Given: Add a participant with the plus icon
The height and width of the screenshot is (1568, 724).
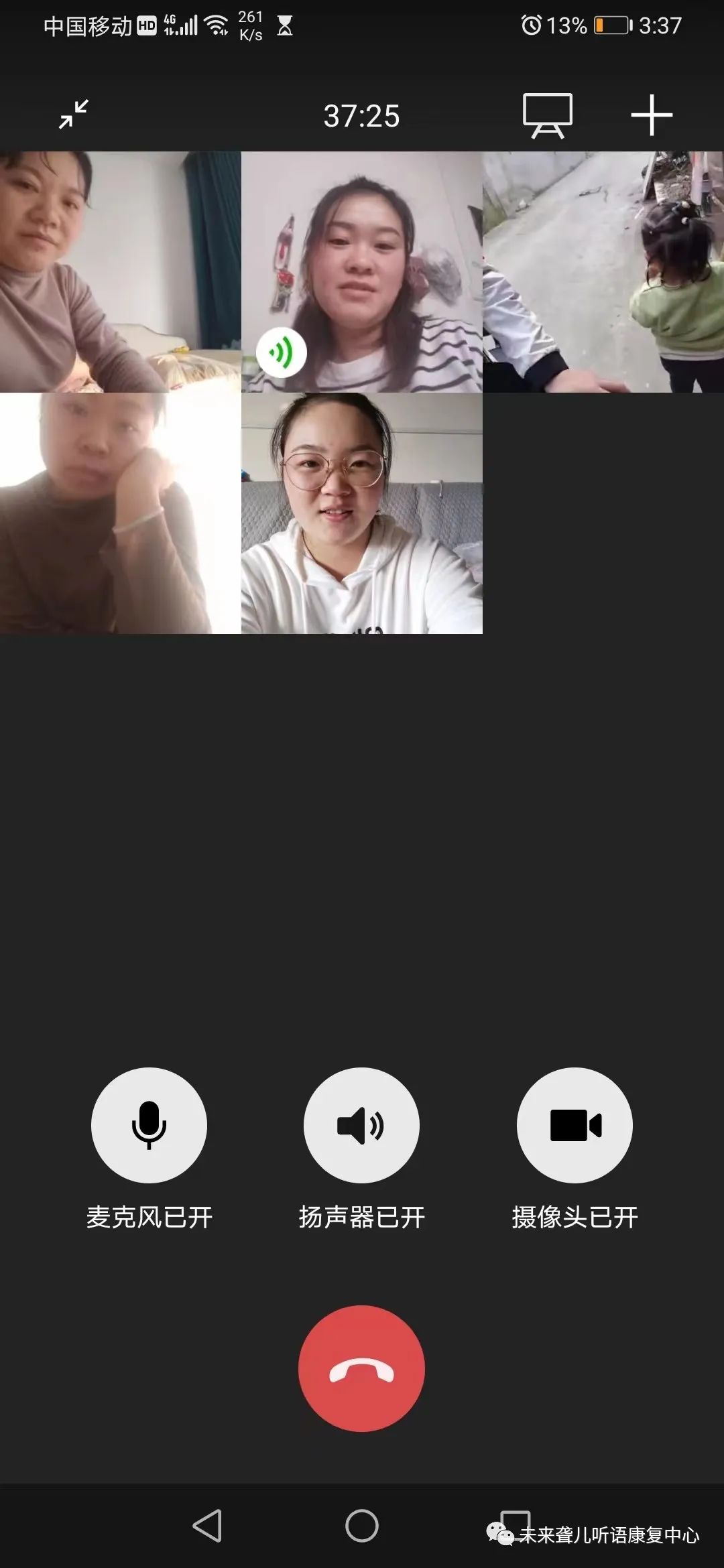Looking at the screenshot, I should click(651, 115).
